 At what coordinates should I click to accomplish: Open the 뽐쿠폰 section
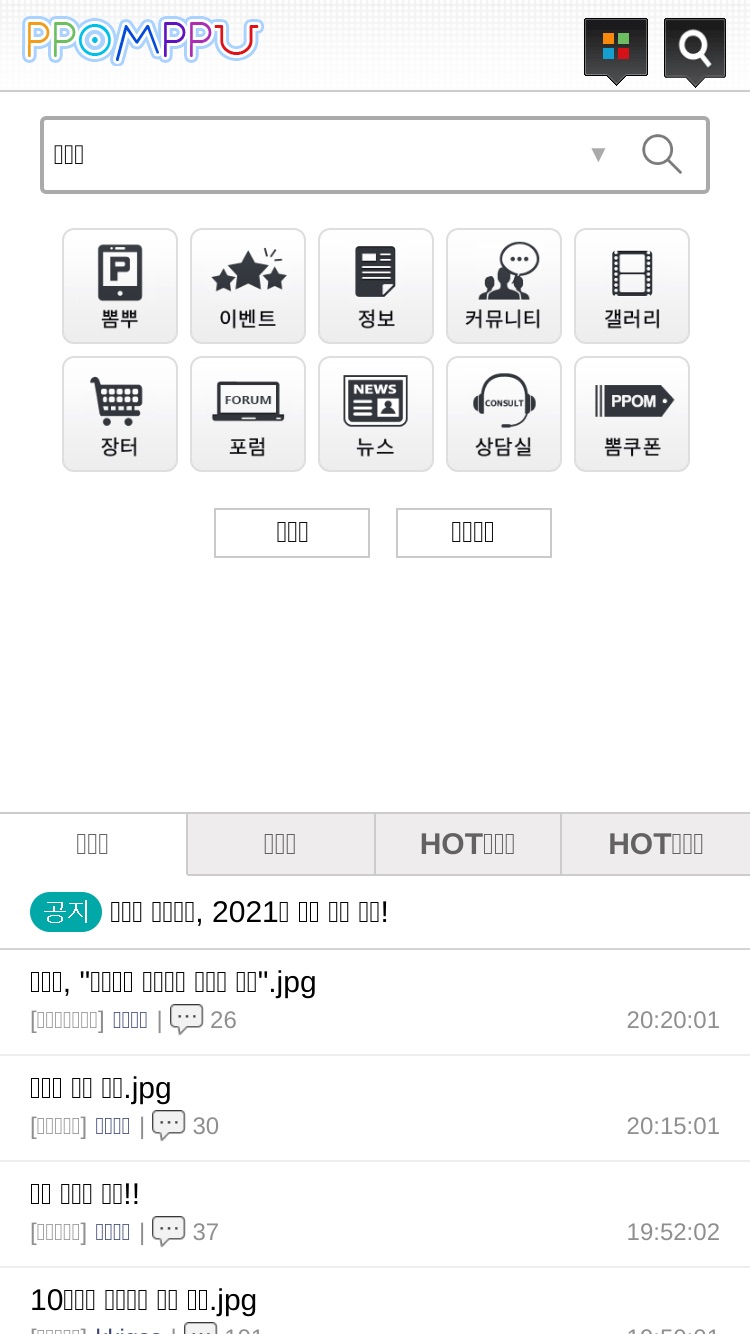click(632, 414)
